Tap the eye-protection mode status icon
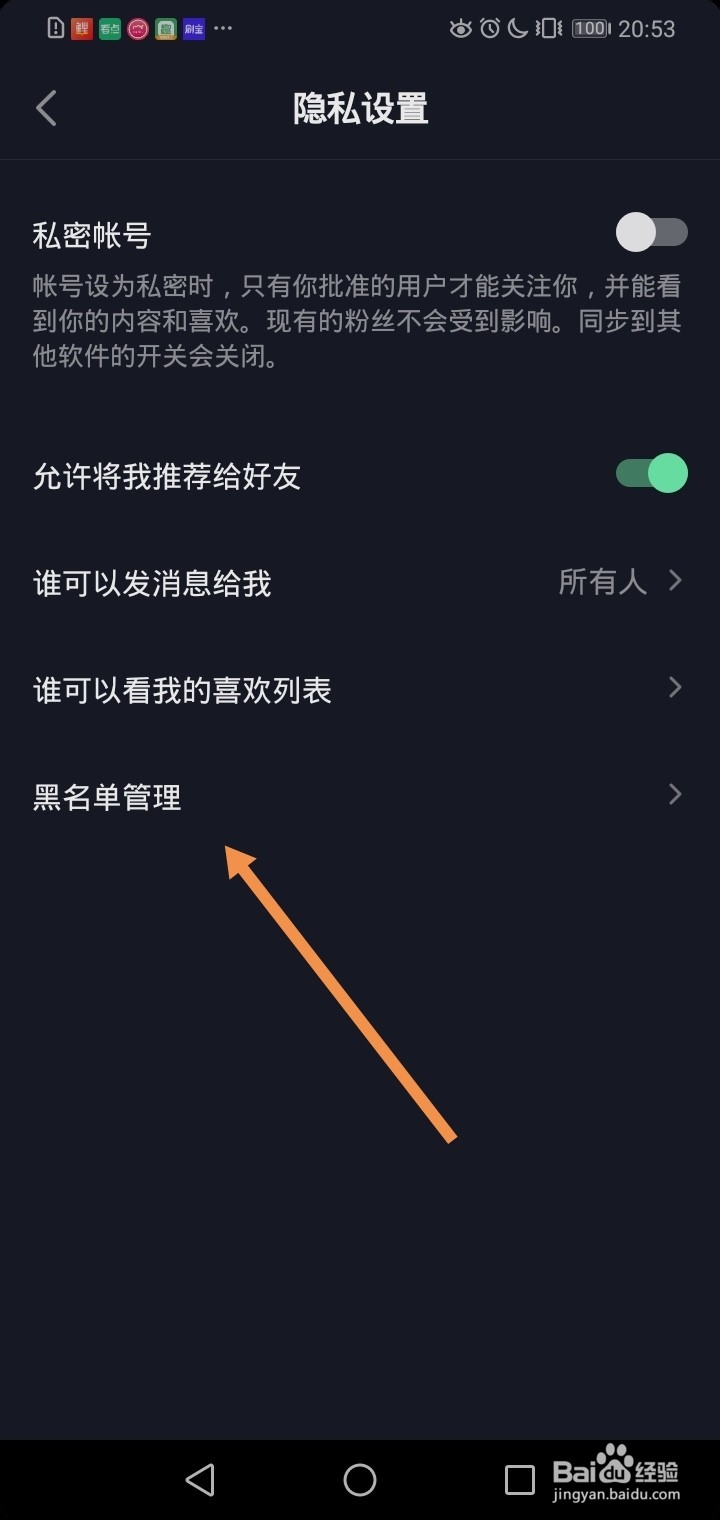Viewport: 720px width, 1520px height. point(459,29)
